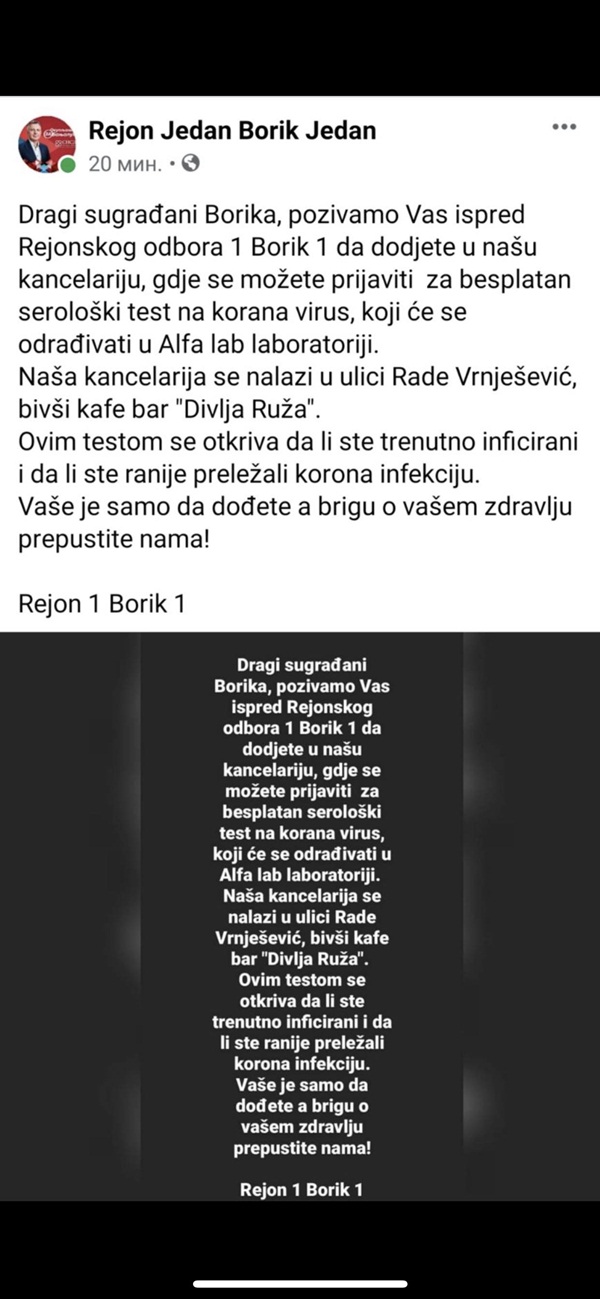
Task: Open the Rejon Jedan Borik Jedan page name
Action: click(x=232, y=131)
